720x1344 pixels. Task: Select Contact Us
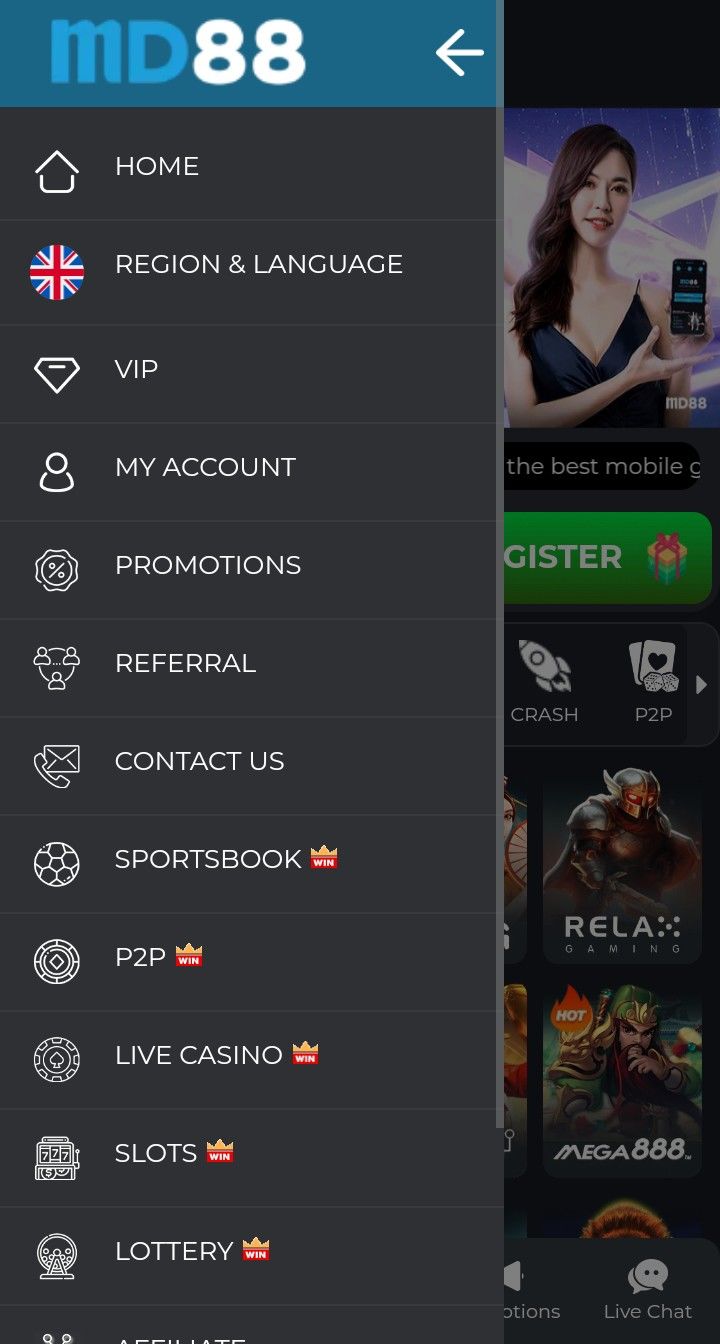point(199,762)
